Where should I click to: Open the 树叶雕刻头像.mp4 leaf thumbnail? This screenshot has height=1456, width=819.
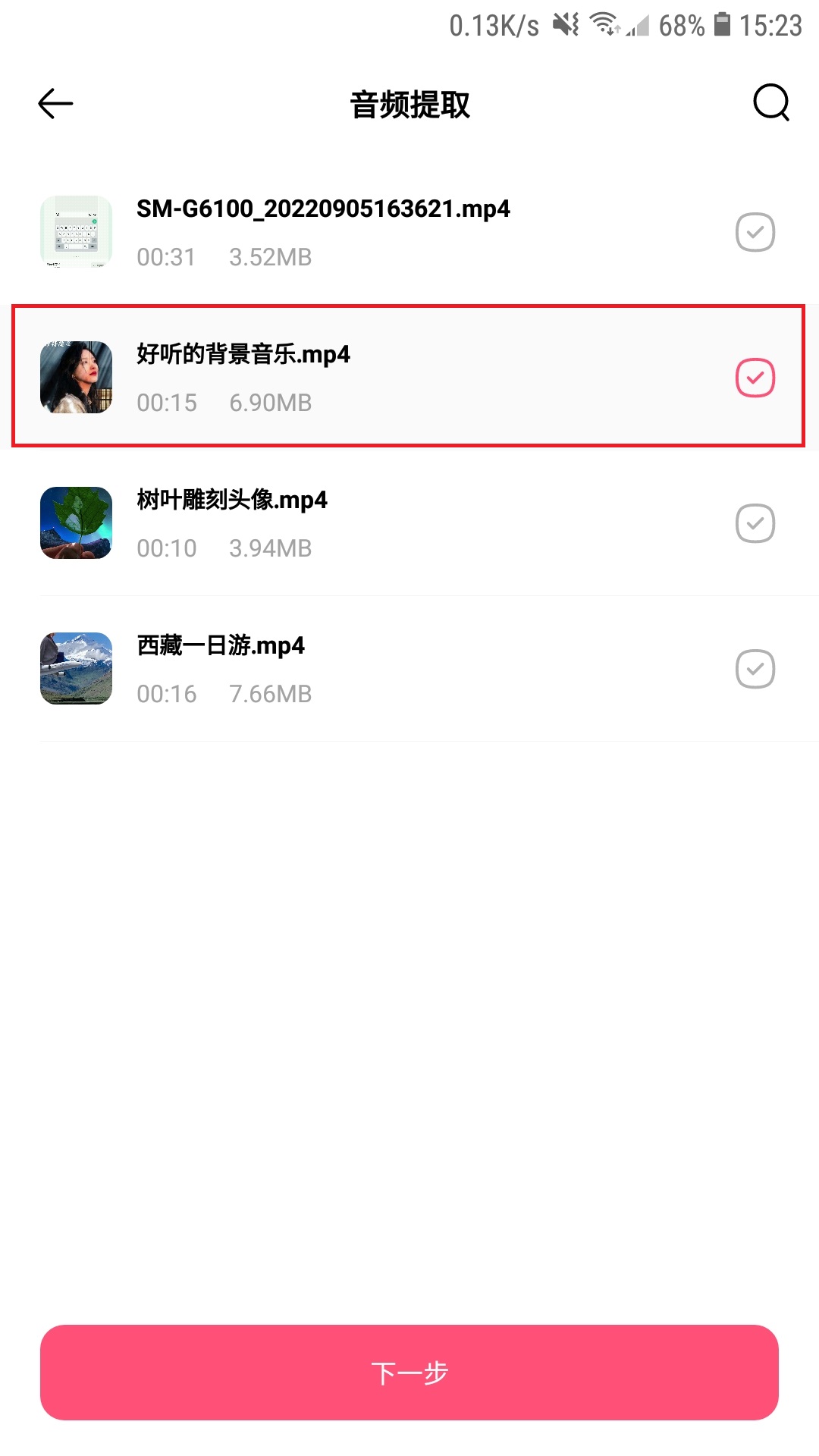75,522
